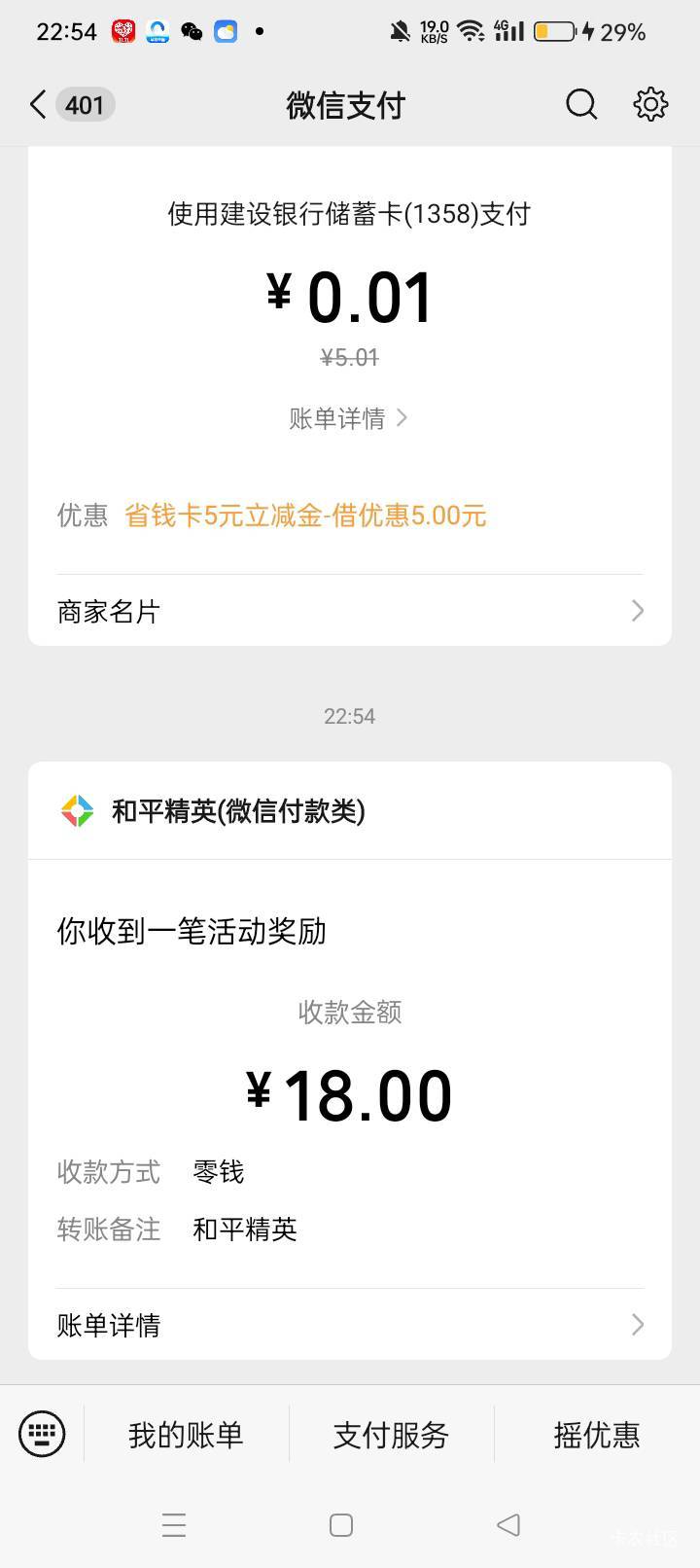Search within 微信支付 messages
700x1568 pixels.
pyautogui.click(x=581, y=104)
